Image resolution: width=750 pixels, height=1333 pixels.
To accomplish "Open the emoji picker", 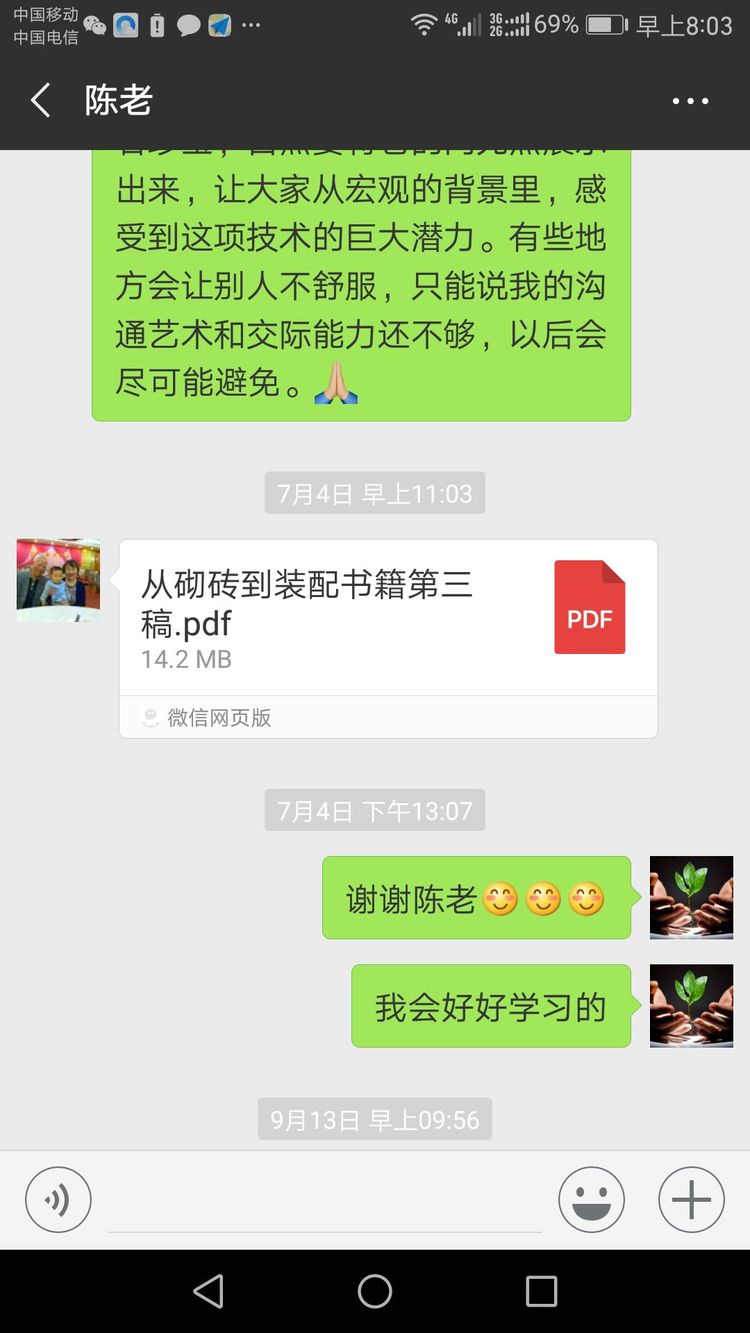I will tap(591, 1199).
